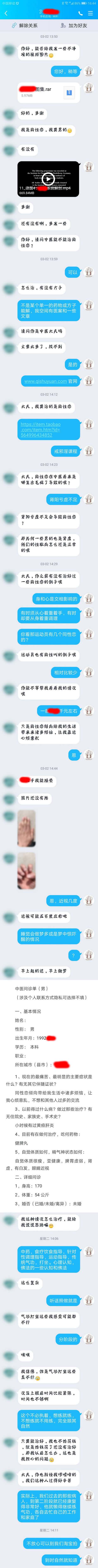The height and width of the screenshot is (1568, 98).
Task: Tap 加为好友 to add as friend
Action: 73,26
